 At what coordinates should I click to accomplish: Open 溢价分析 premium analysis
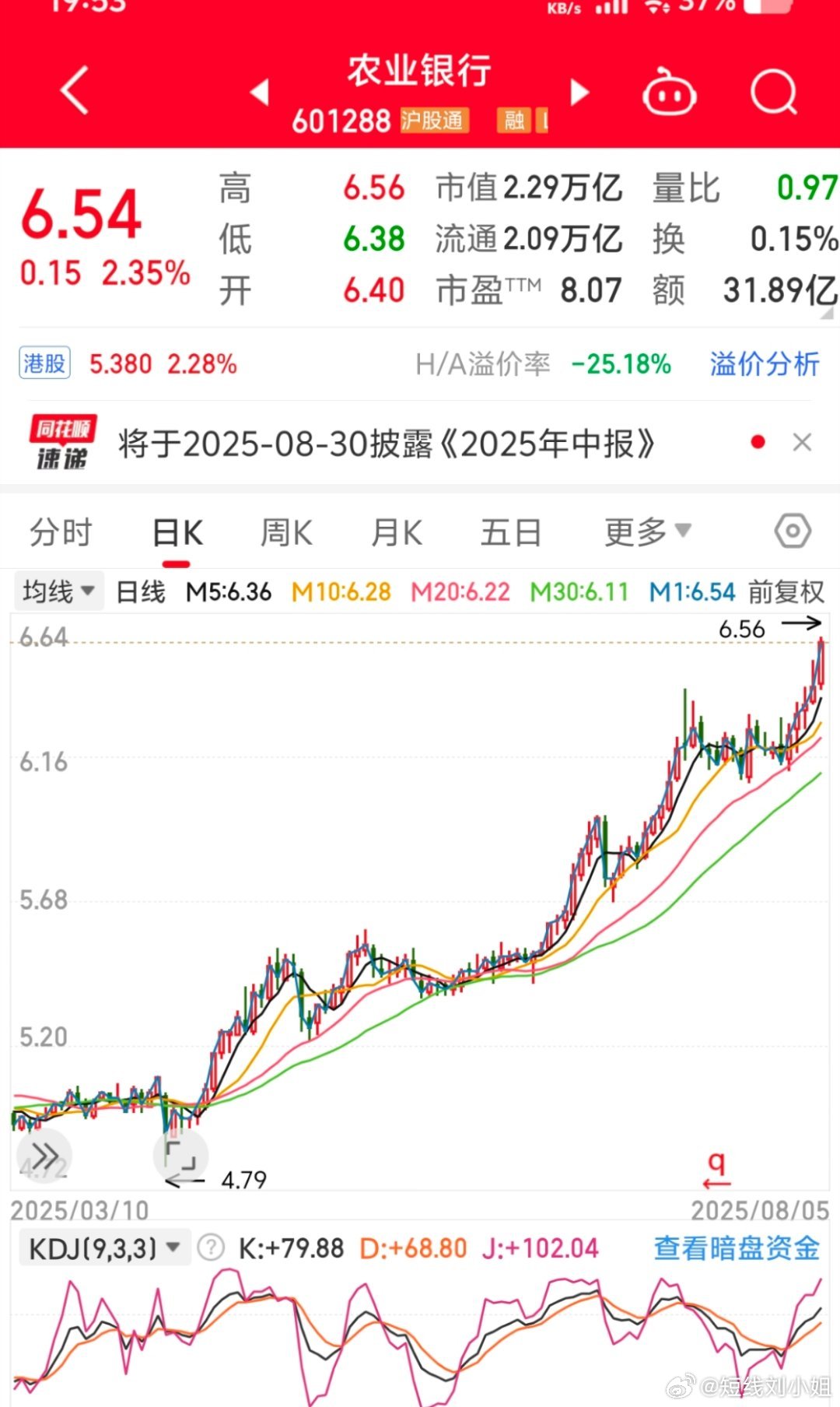point(764,363)
